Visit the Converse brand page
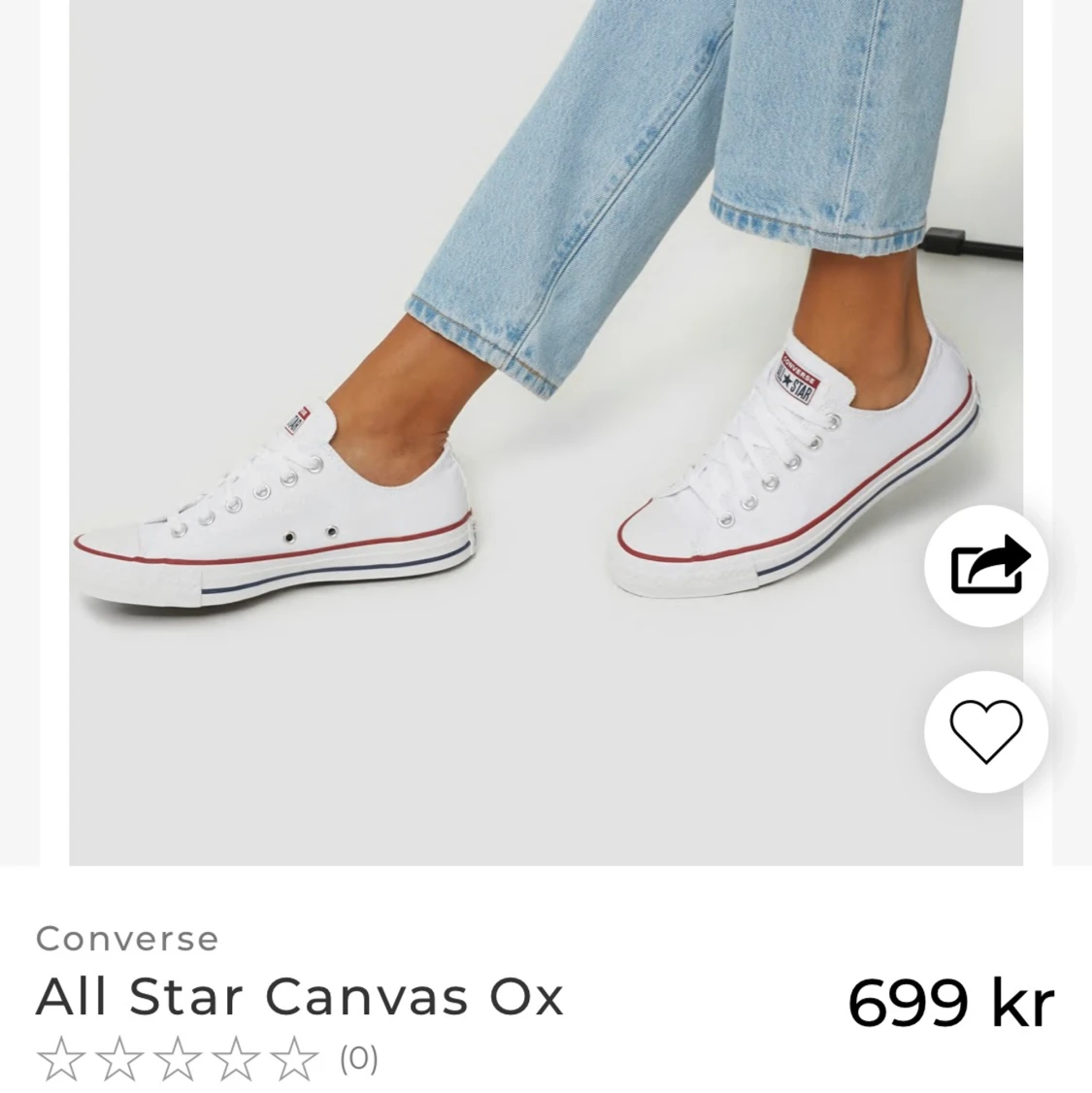1092x1093 pixels. click(124, 938)
